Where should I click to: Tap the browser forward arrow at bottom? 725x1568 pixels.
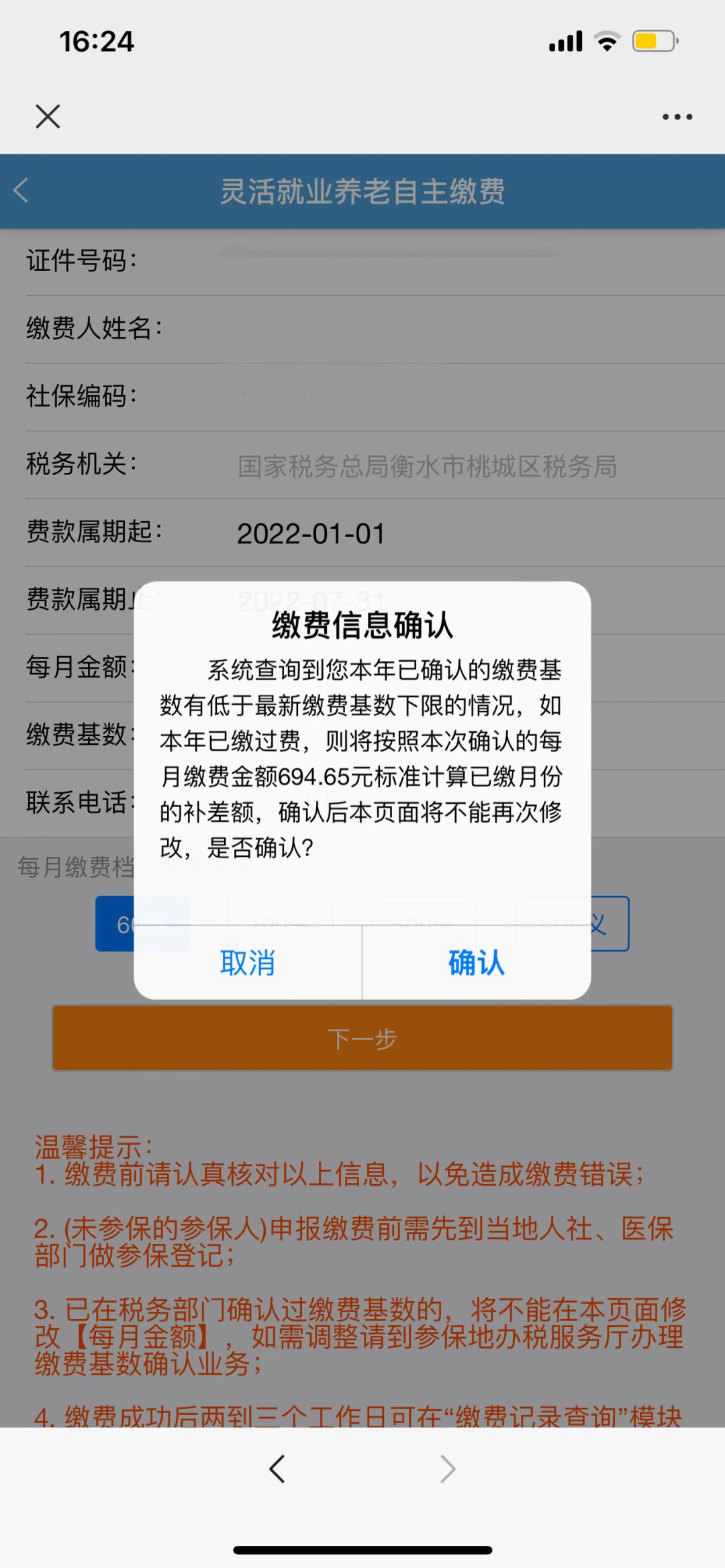[448, 1469]
